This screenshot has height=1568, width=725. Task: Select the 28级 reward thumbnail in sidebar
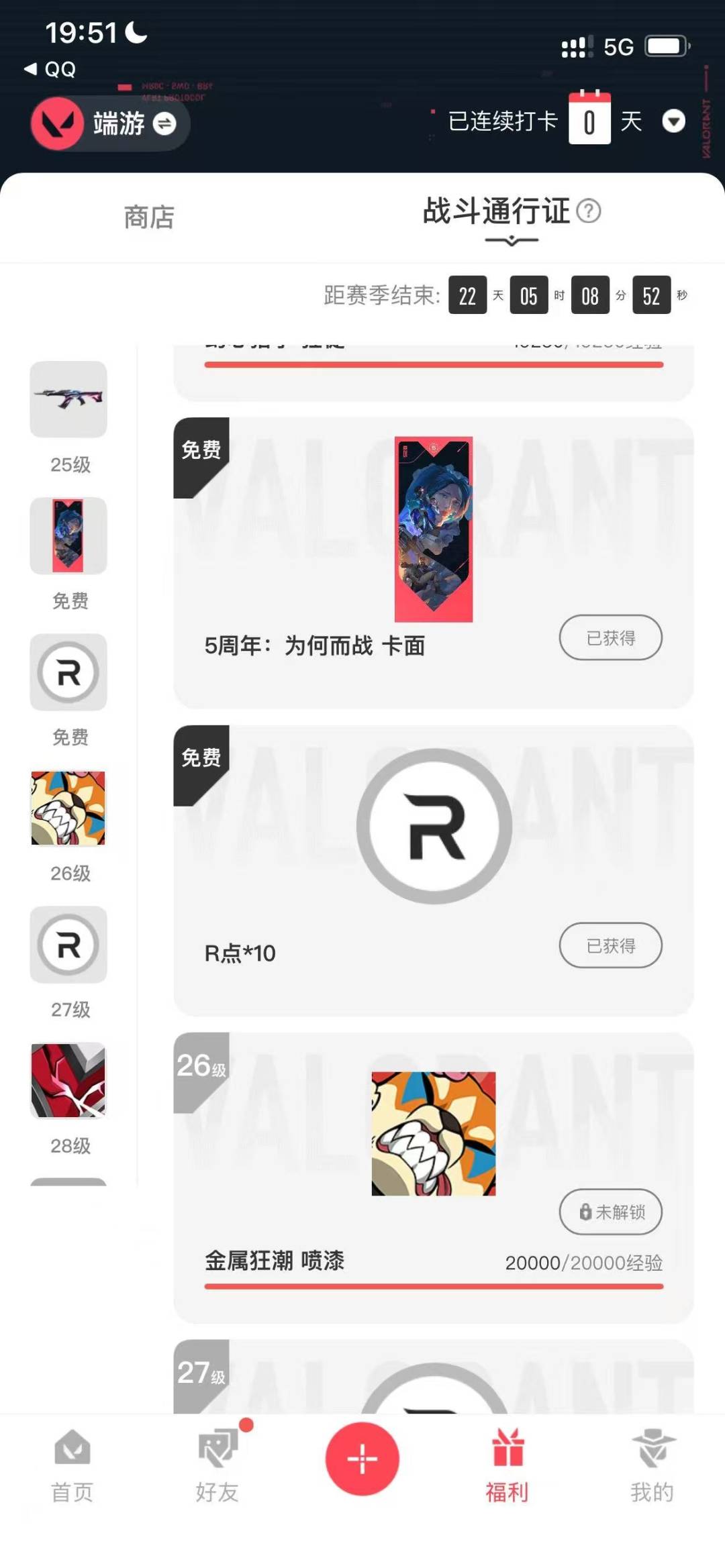pyautogui.click(x=68, y=1080)
